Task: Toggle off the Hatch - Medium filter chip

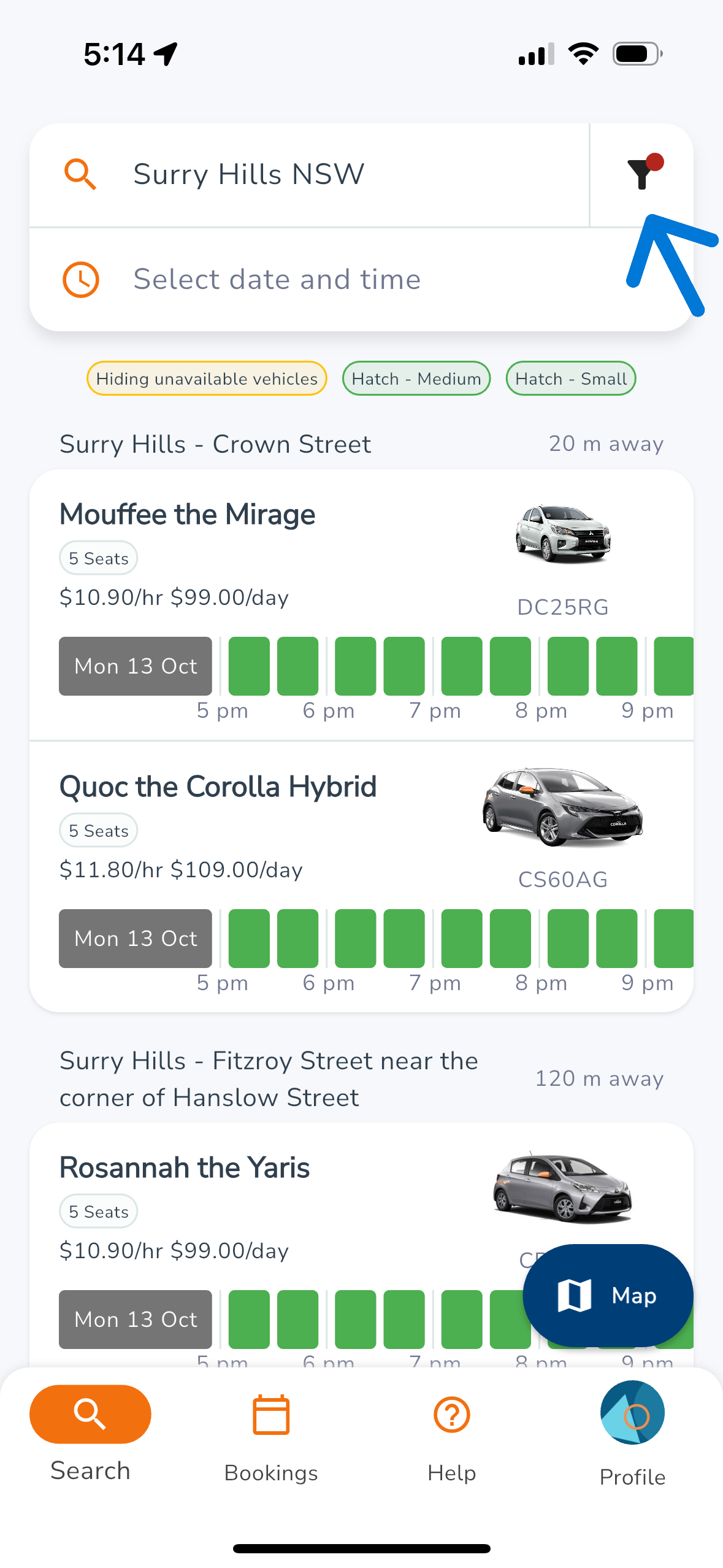Action: tap(416, 379)
